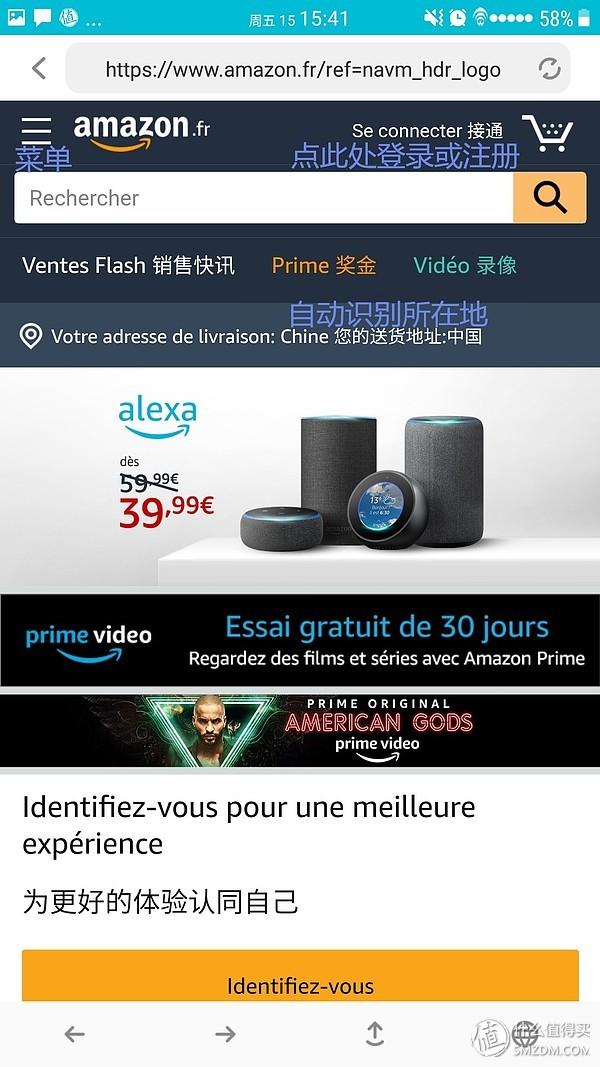Change the delivery address Chine
The image size is (600, 1067).
250,336
